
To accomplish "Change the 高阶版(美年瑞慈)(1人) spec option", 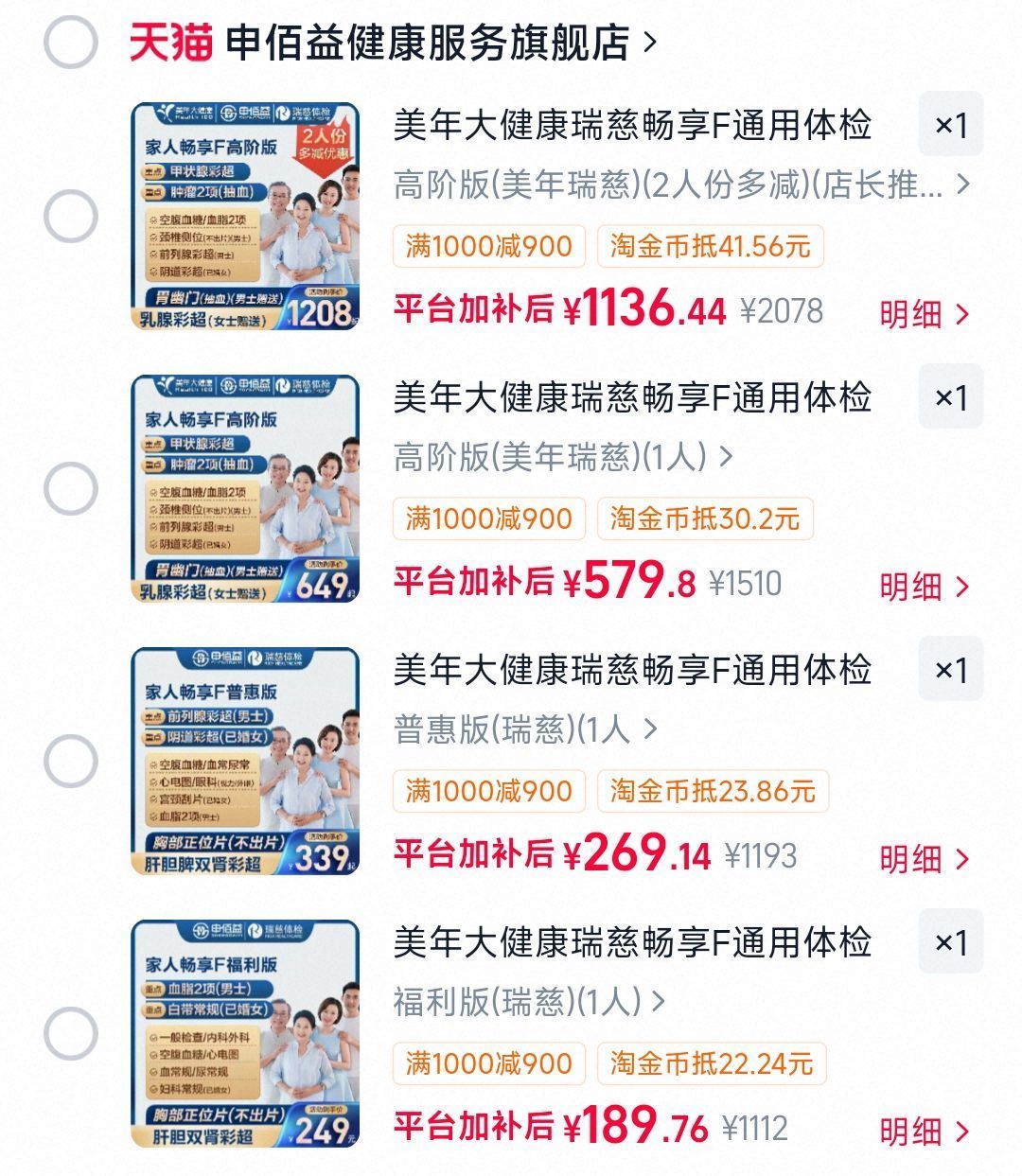I will (x=563, y=458).
